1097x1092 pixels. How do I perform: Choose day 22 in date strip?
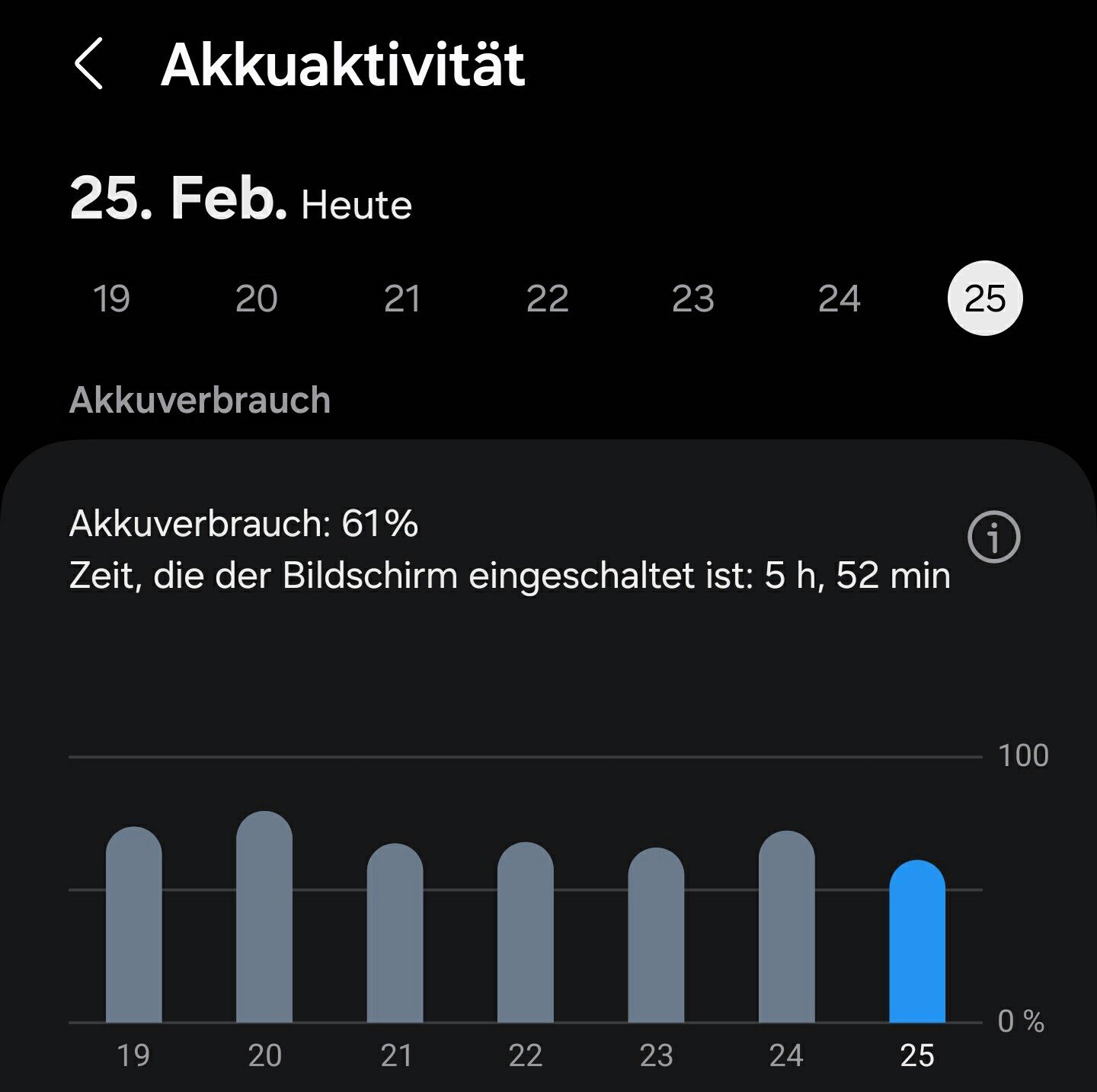click(547, 299)
